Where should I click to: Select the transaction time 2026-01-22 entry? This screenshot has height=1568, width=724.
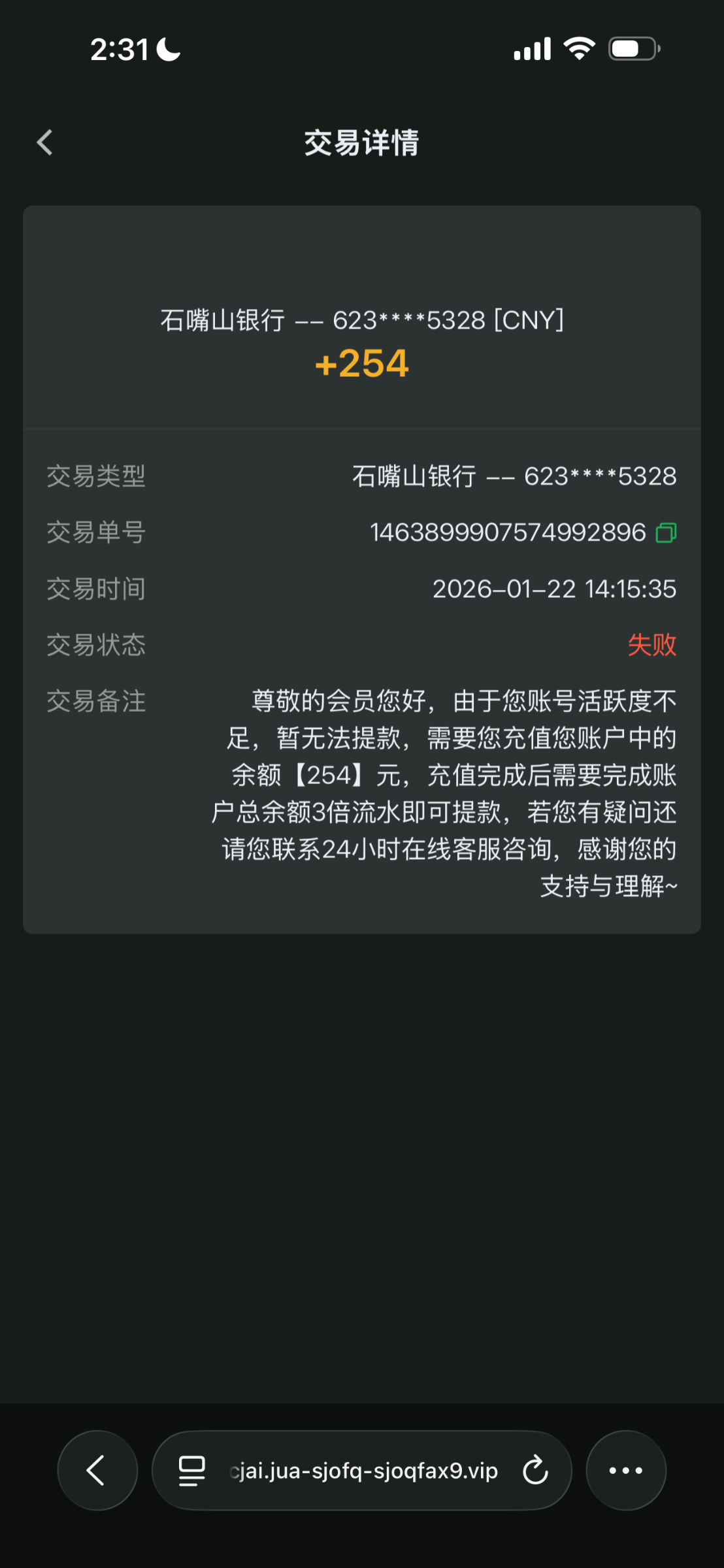[x=555, y=589]
